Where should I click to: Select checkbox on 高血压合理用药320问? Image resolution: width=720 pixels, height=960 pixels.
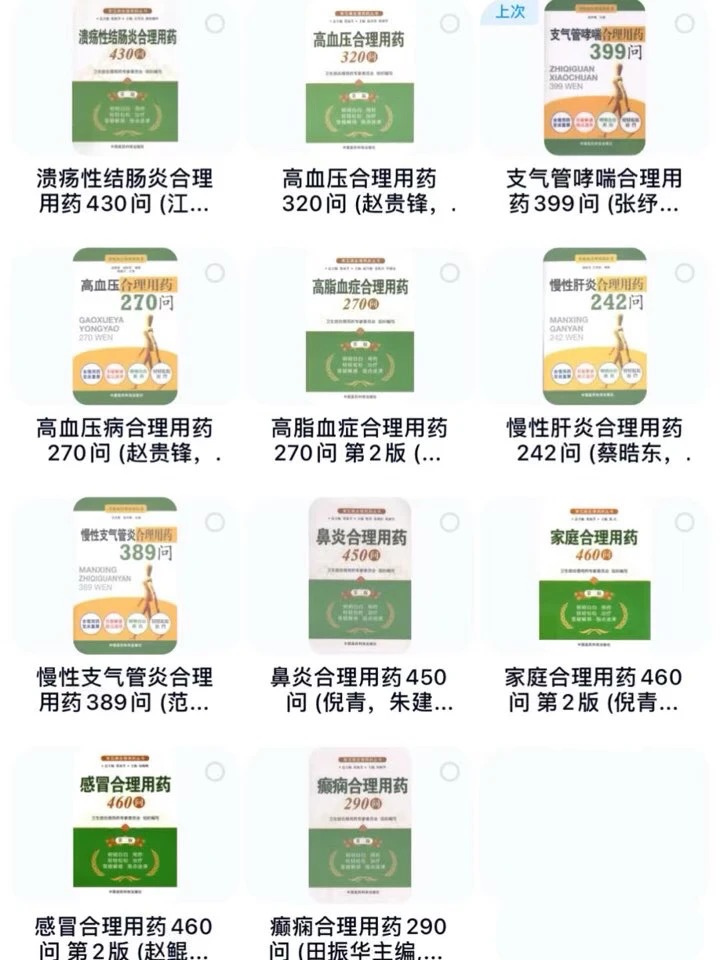tap(450, 23)
